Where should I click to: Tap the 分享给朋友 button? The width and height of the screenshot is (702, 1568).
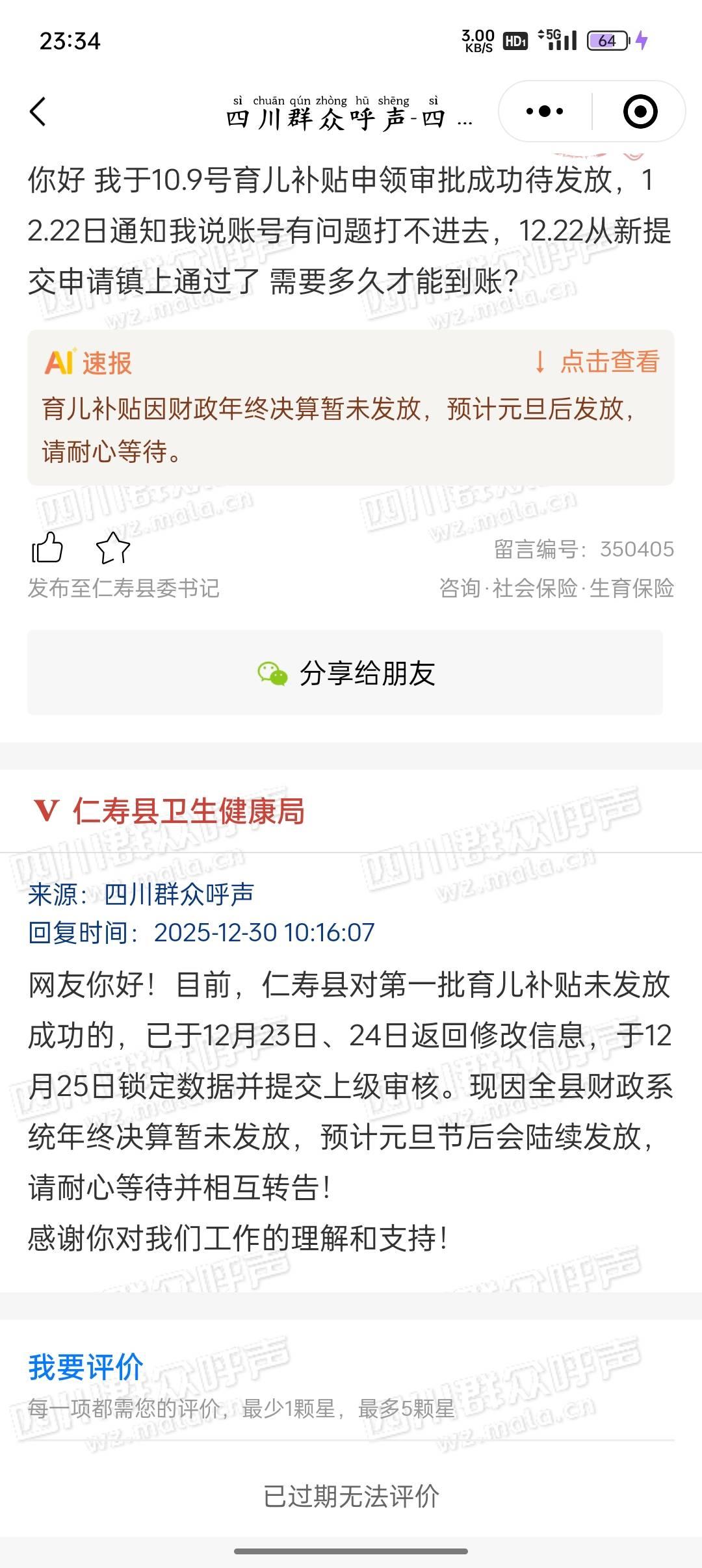(x=345, y=673)
